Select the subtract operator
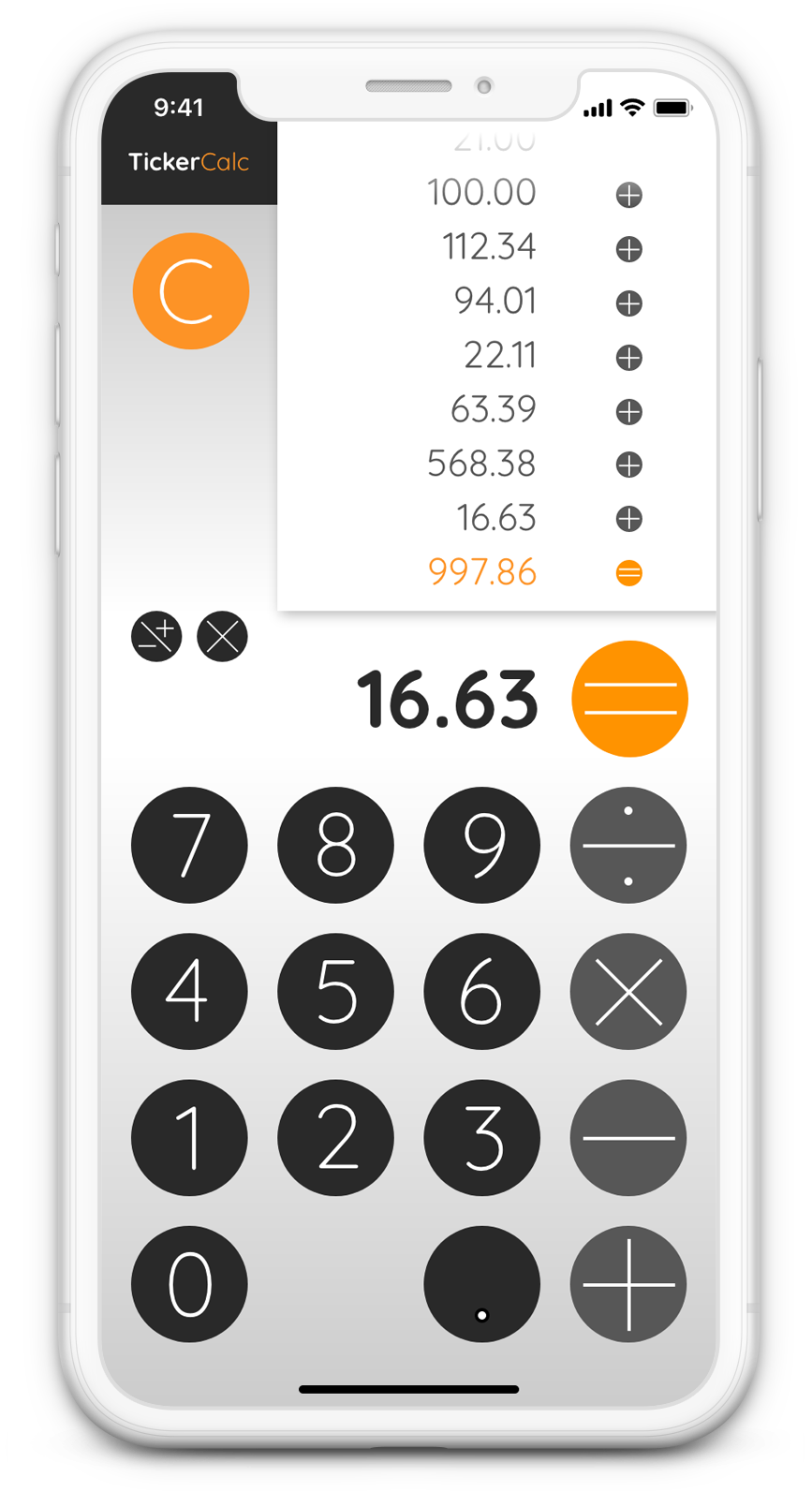812x1507 pixels. pyautogui.click(x=628, y=1138)
